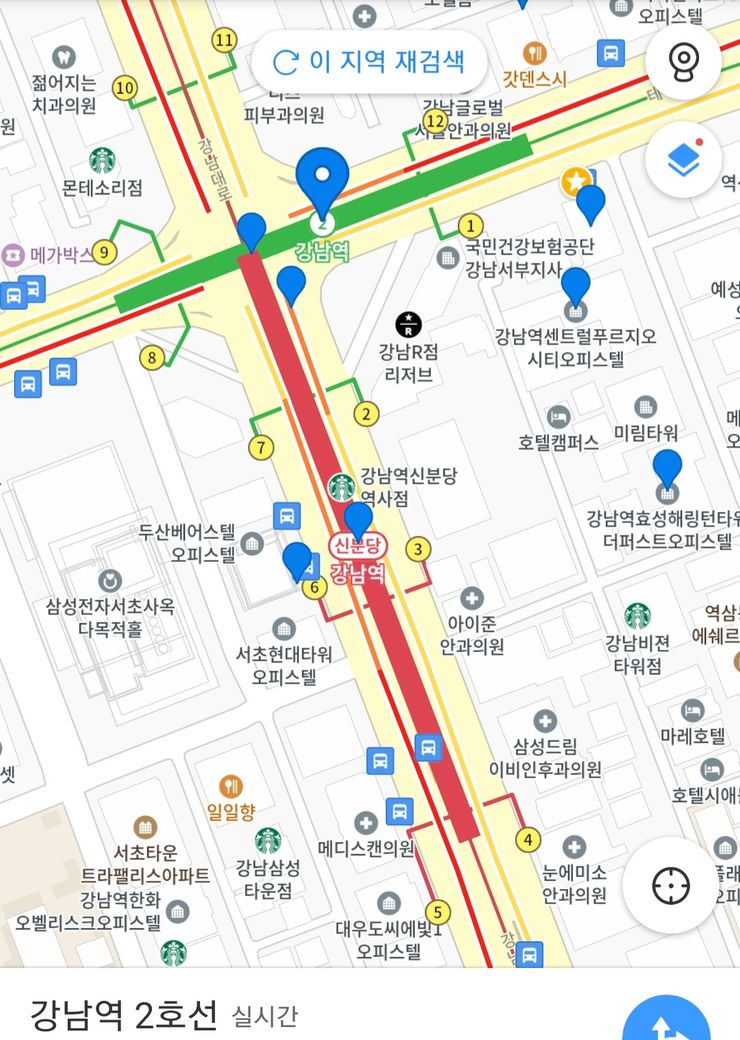
Task: Tap the 삼성전자서초사옥 다목적홀 marker
Action: 110,580
